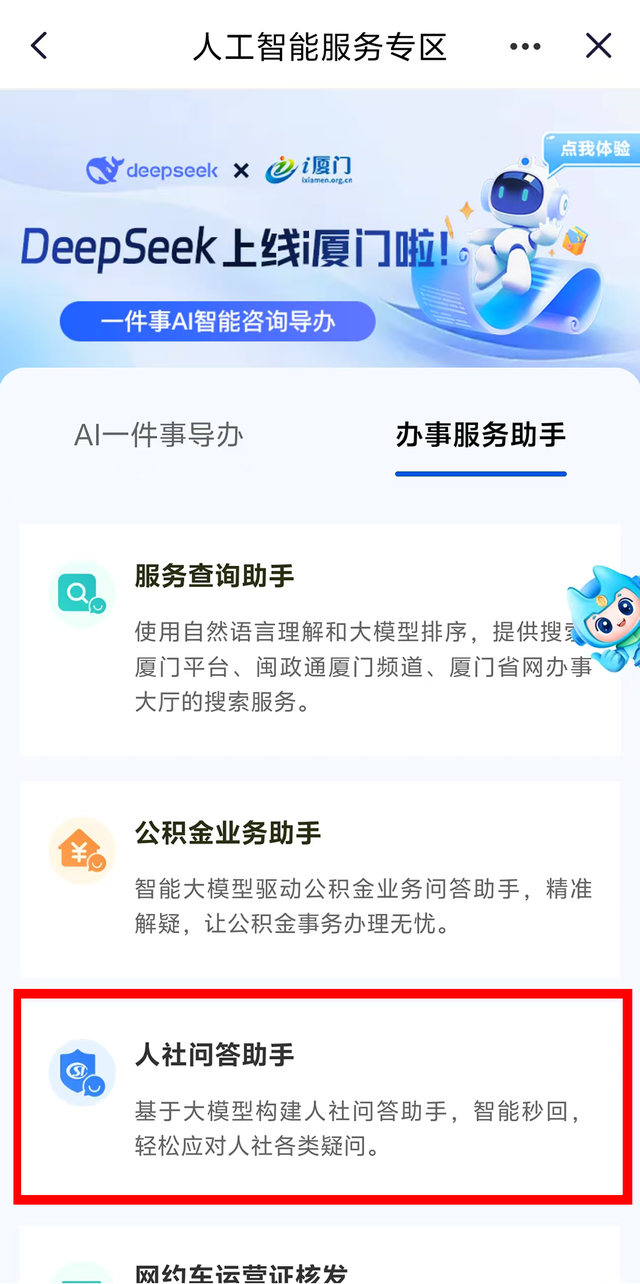640x1284 pixels.
Task: Switch to the AI一件事导办 tab
Action: tap(159, 435)
